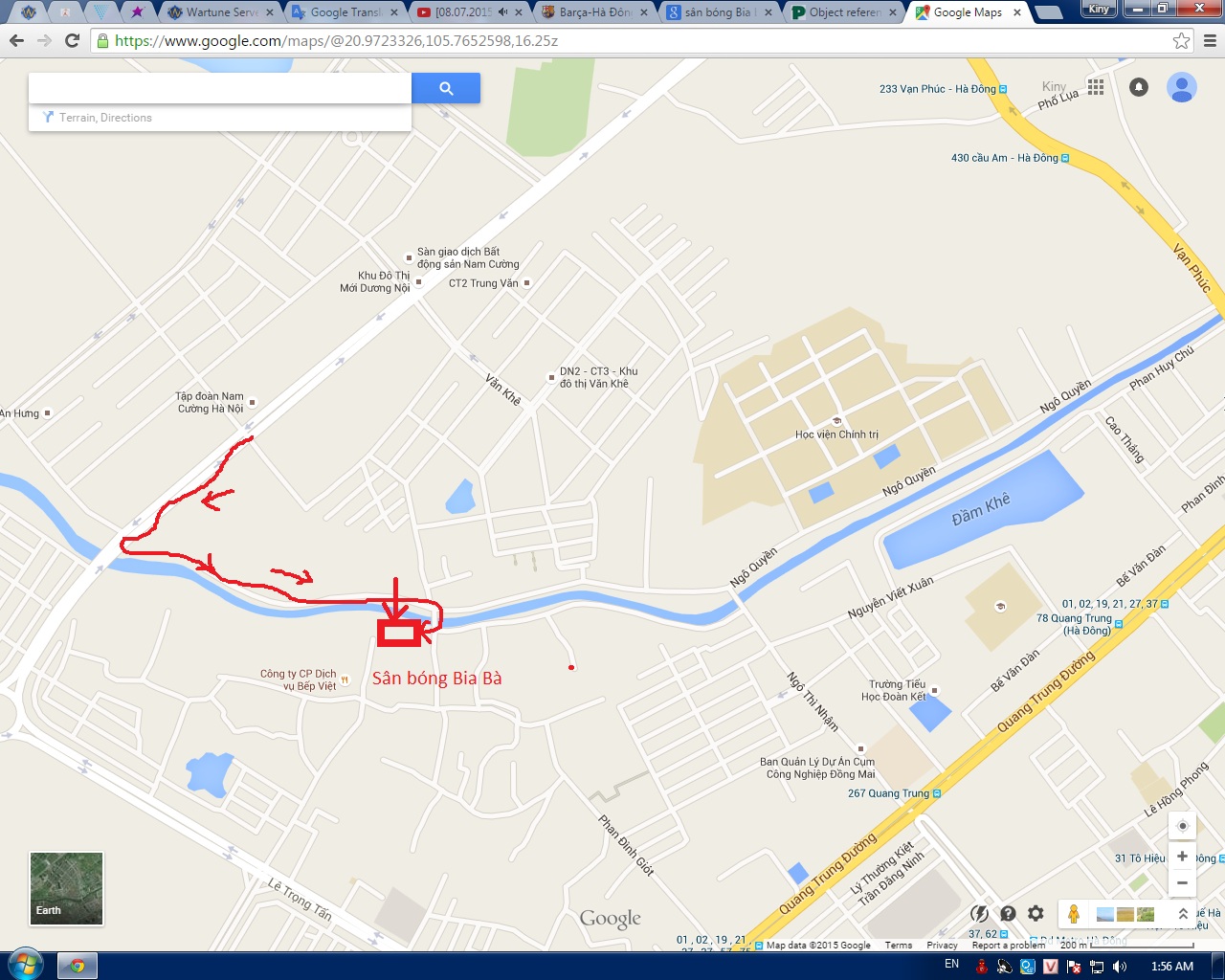Bookmark this page with the star
1225x980 pixels.
pos(1181,41)
